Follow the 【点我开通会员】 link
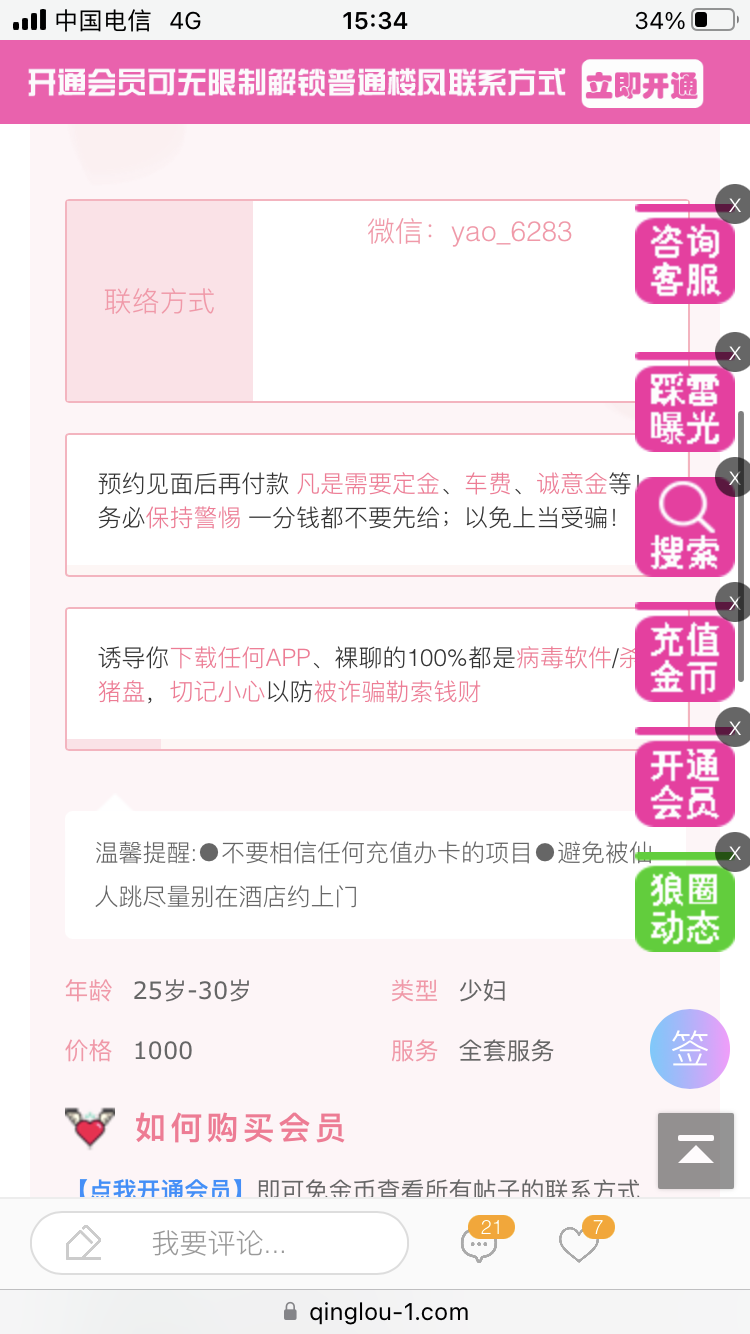 160,1189
